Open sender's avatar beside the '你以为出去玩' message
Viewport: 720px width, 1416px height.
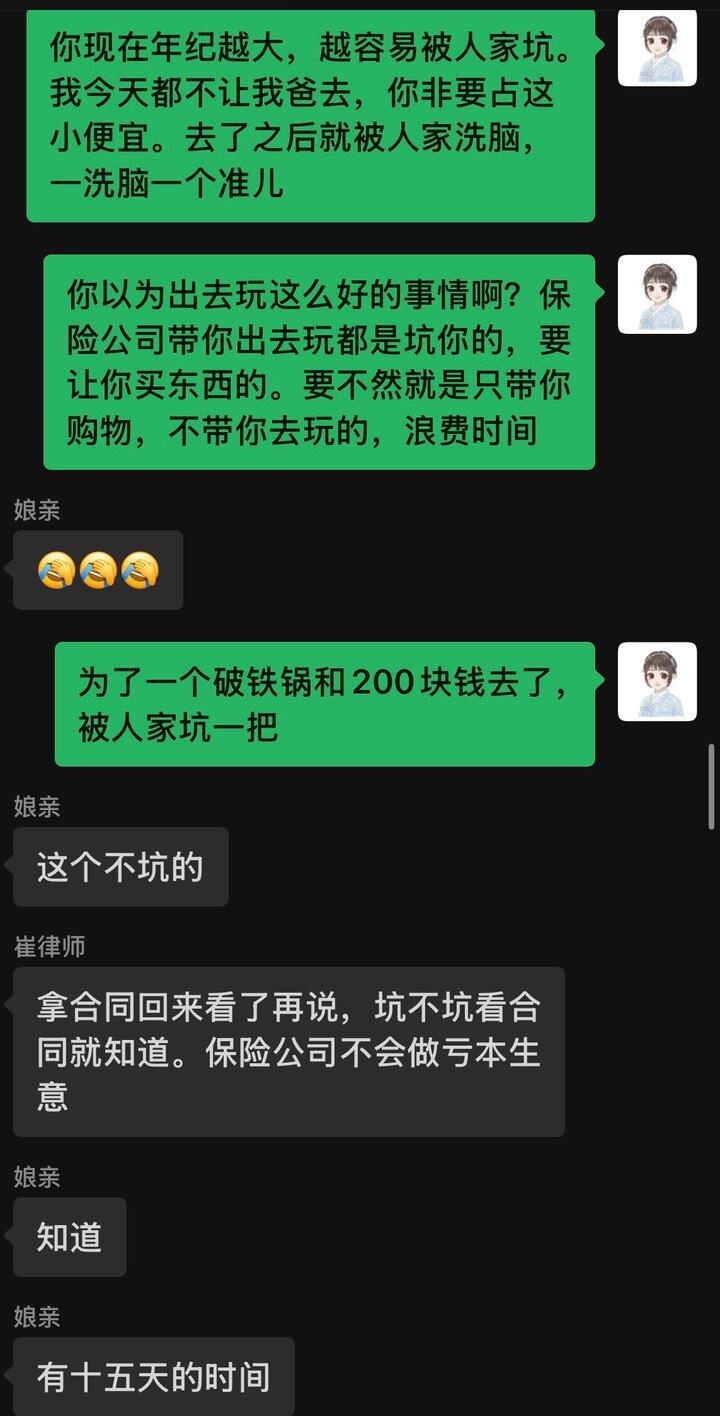[657, 294]
